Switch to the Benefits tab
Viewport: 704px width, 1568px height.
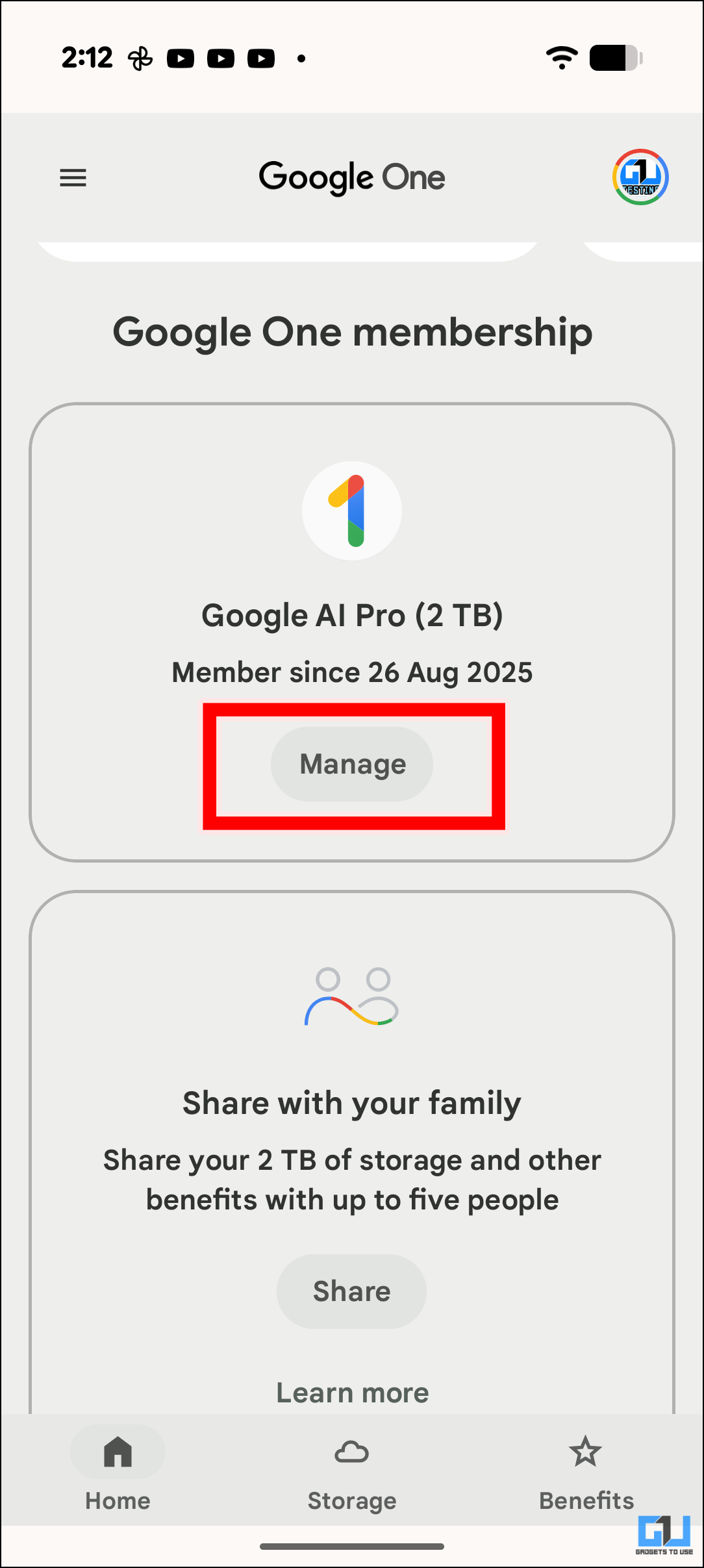(x=586, y=1469)
